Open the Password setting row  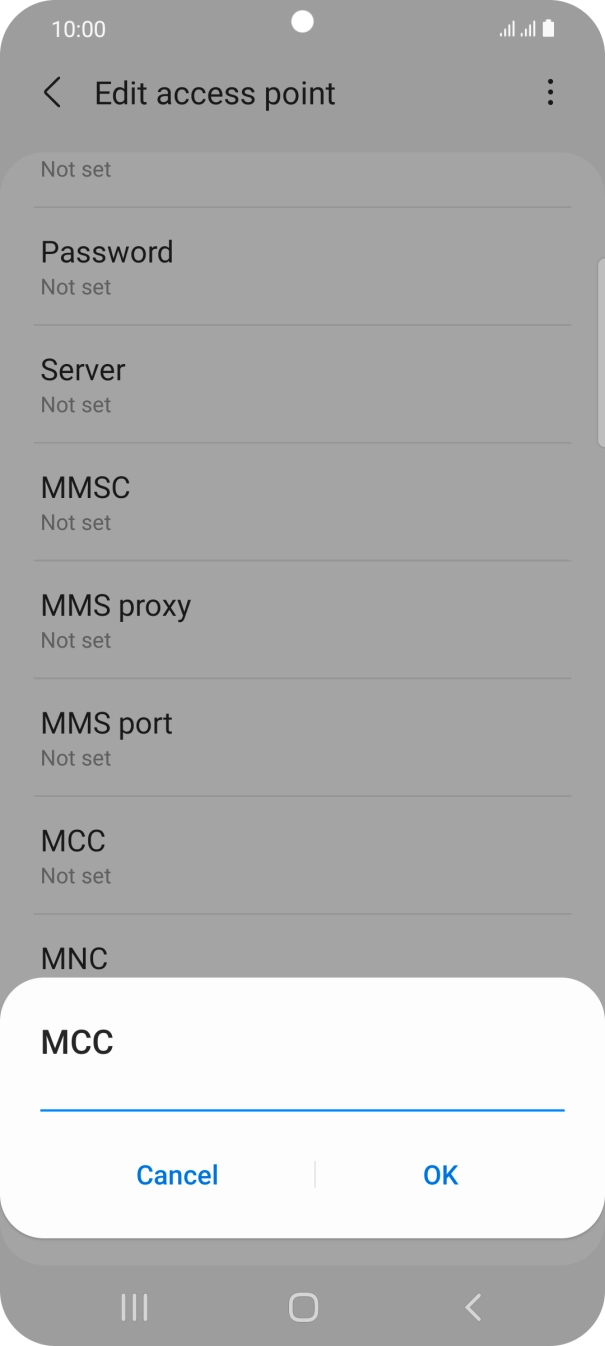click(302, 267)
